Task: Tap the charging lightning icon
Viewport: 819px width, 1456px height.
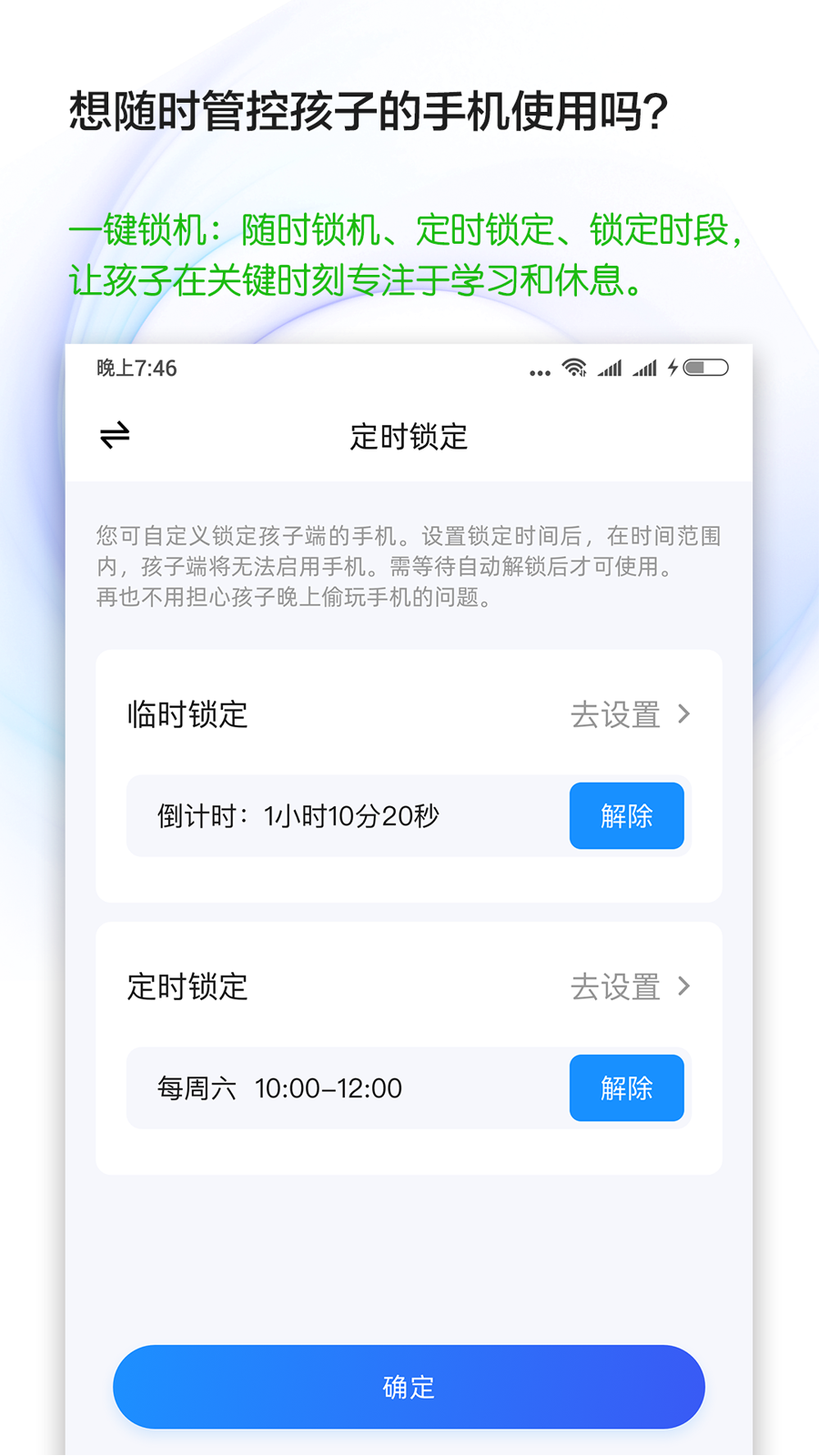Action: pos(672,369)
